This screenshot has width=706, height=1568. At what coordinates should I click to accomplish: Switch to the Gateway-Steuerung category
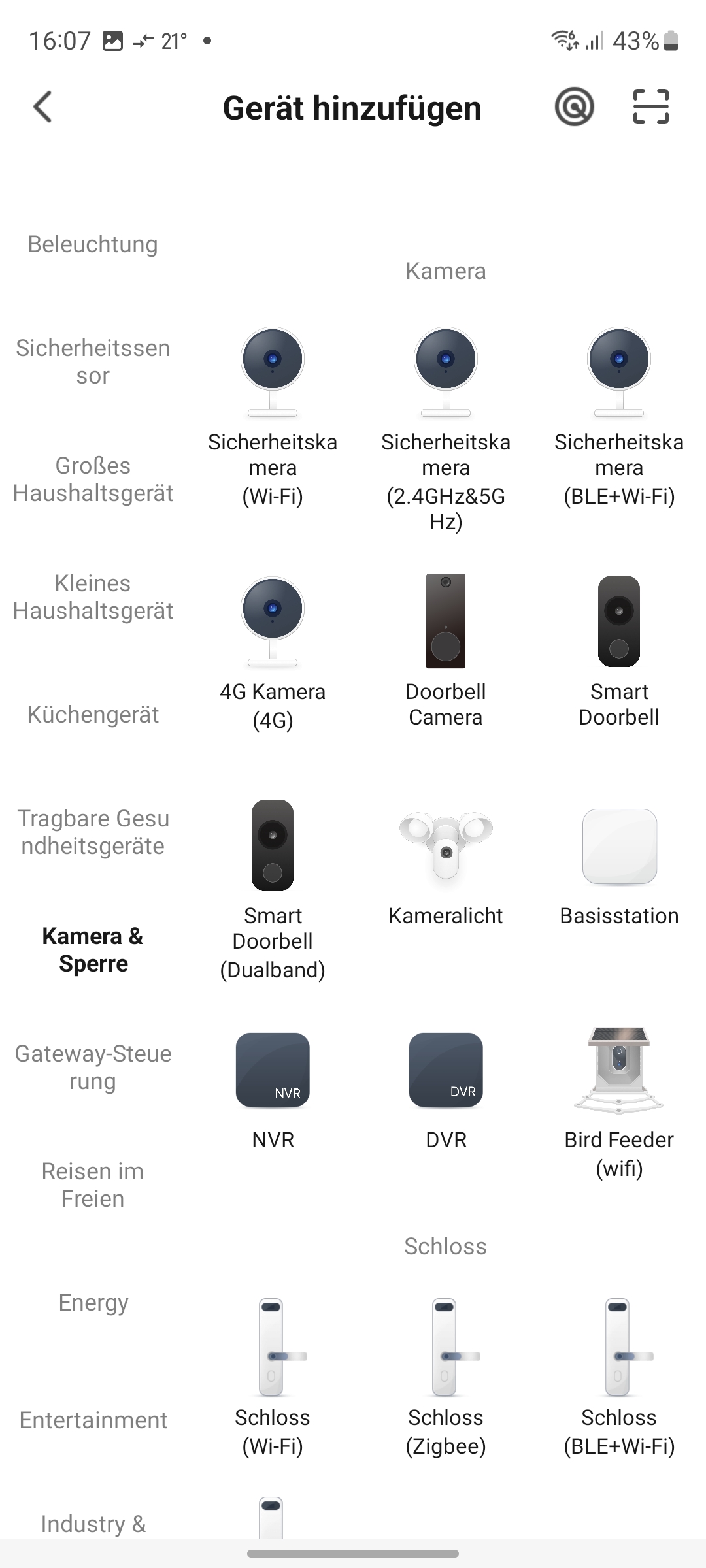[93, 1067]
